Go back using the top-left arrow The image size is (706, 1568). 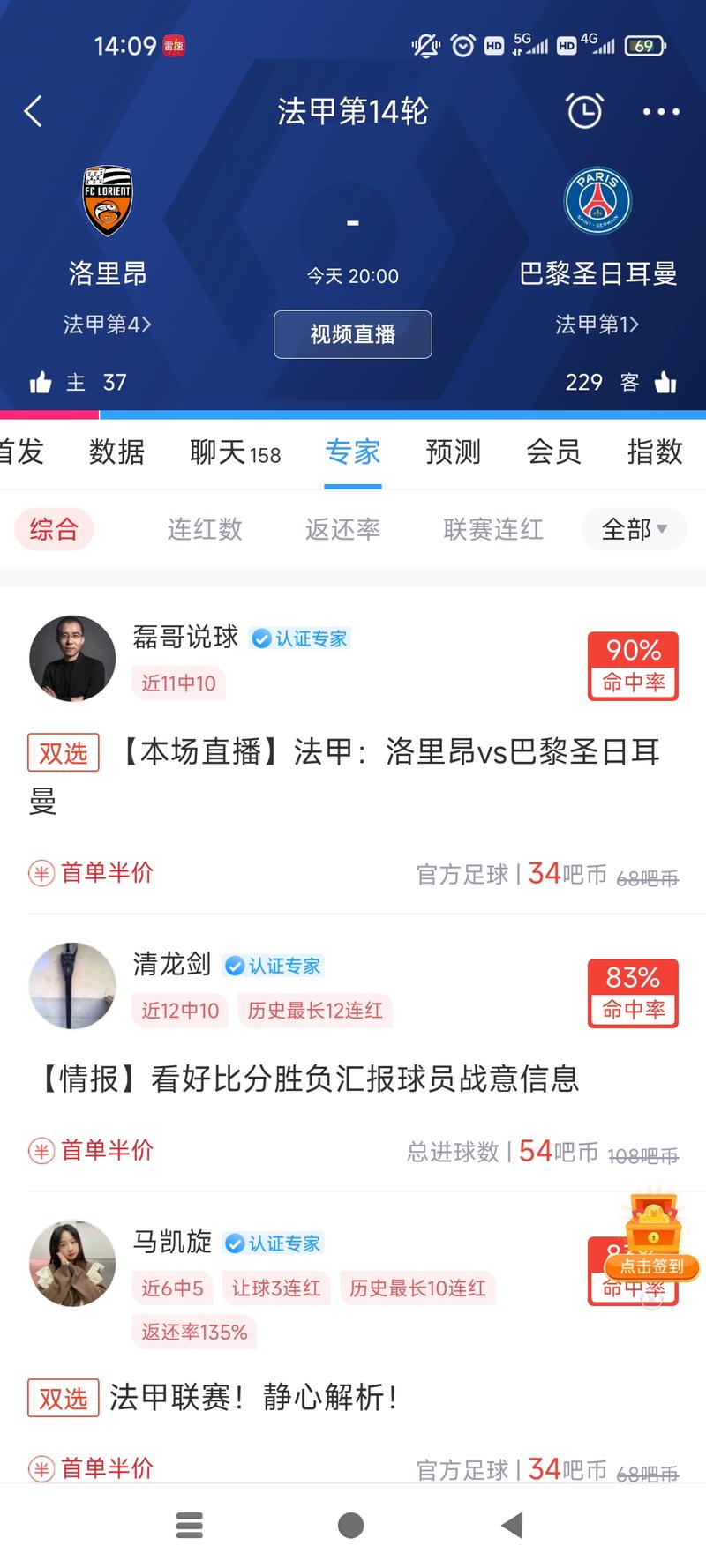(x=34, y=112)
